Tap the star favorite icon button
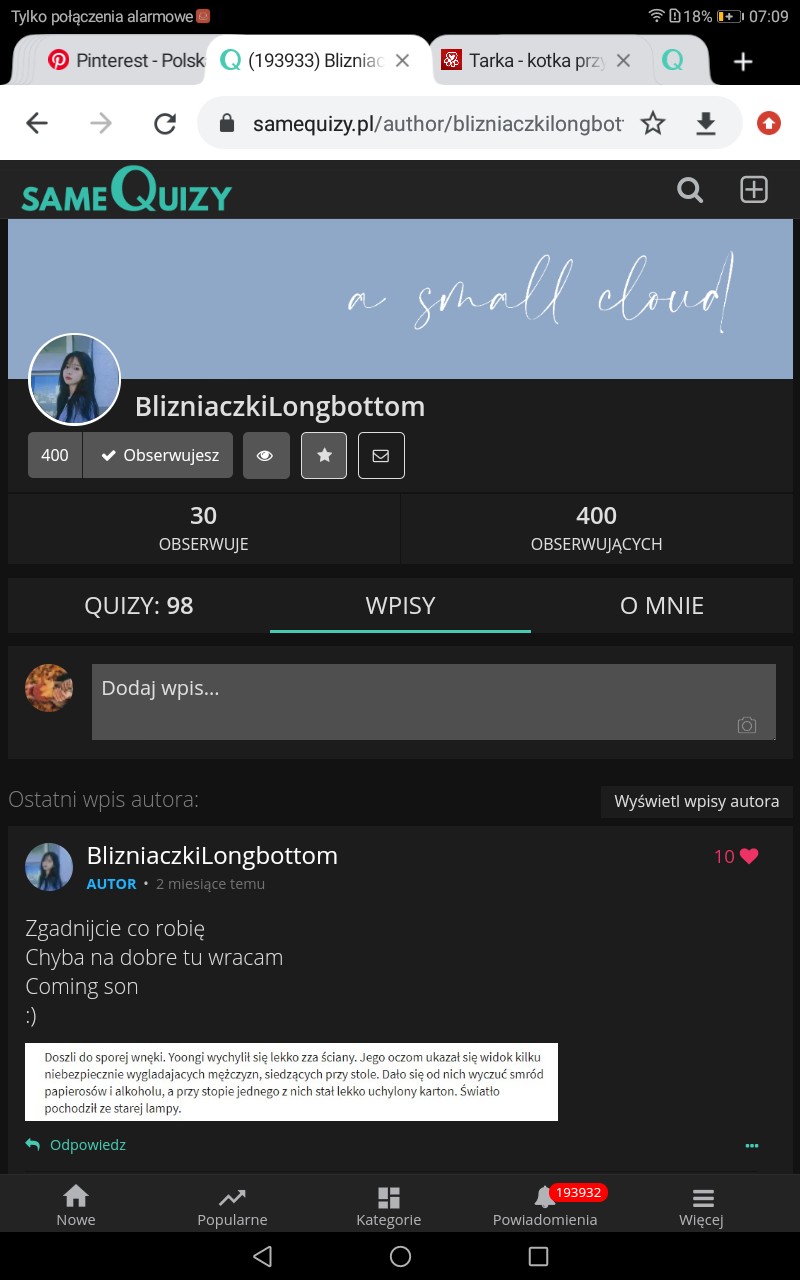 (x=324, y=455)
